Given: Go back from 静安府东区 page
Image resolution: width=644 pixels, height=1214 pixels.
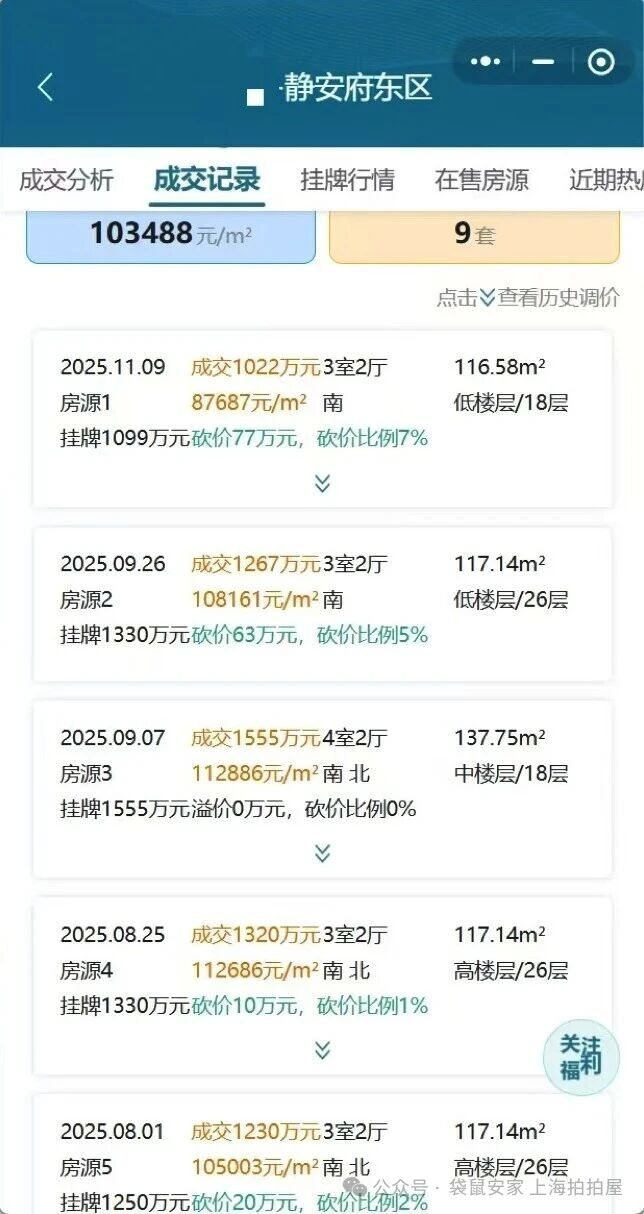Looking at the screenshot, I should (x=45, y=87).
